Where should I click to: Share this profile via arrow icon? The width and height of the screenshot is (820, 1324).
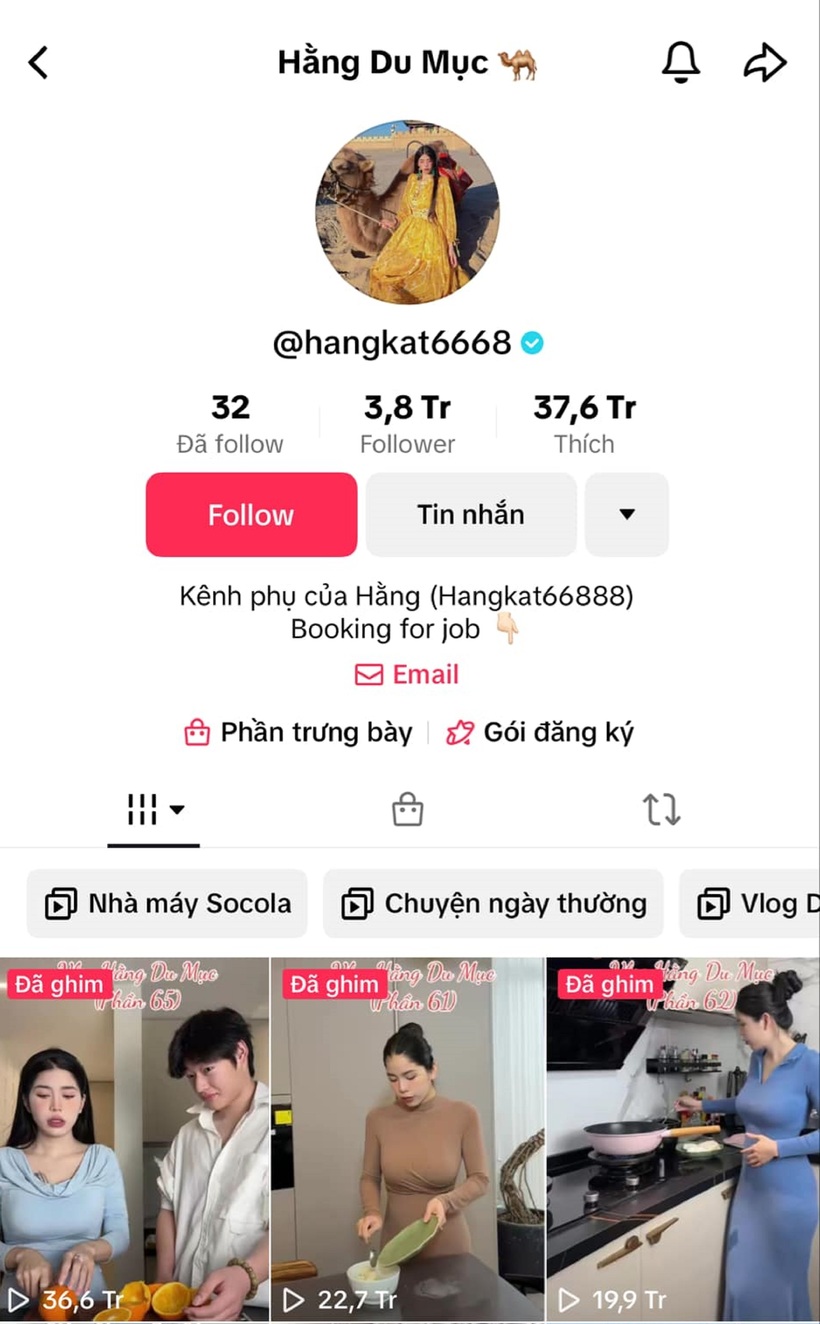click(x=765, y=63)
